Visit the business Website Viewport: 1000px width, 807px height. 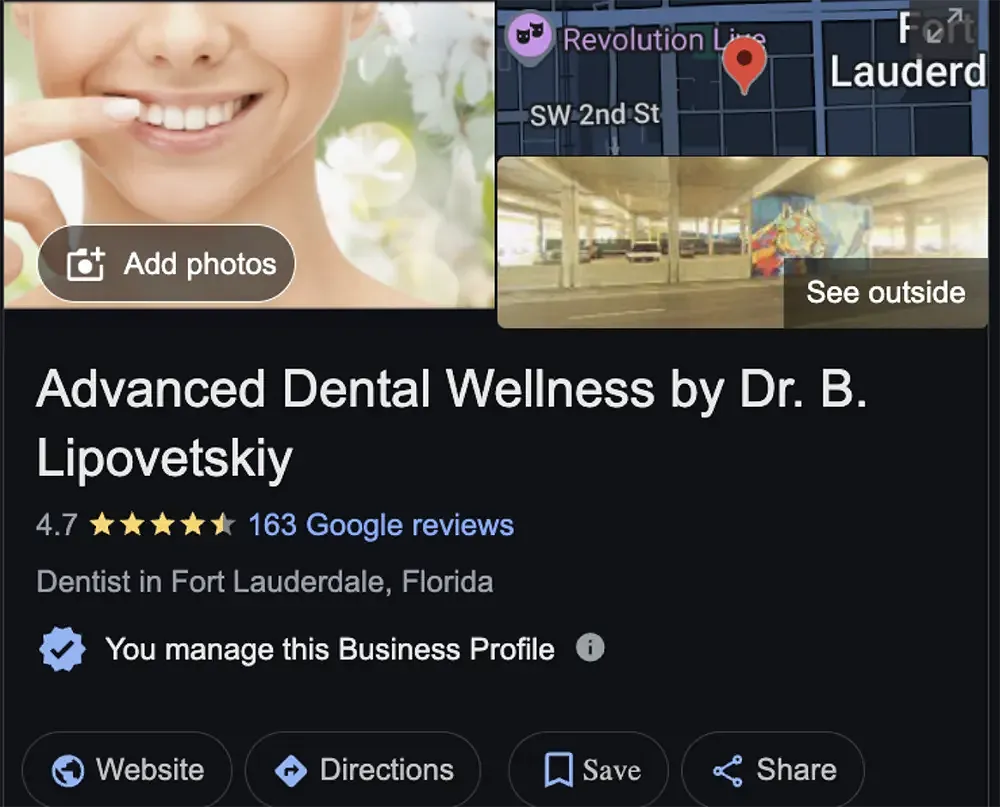pyautogui.click(x=127, y=770)
